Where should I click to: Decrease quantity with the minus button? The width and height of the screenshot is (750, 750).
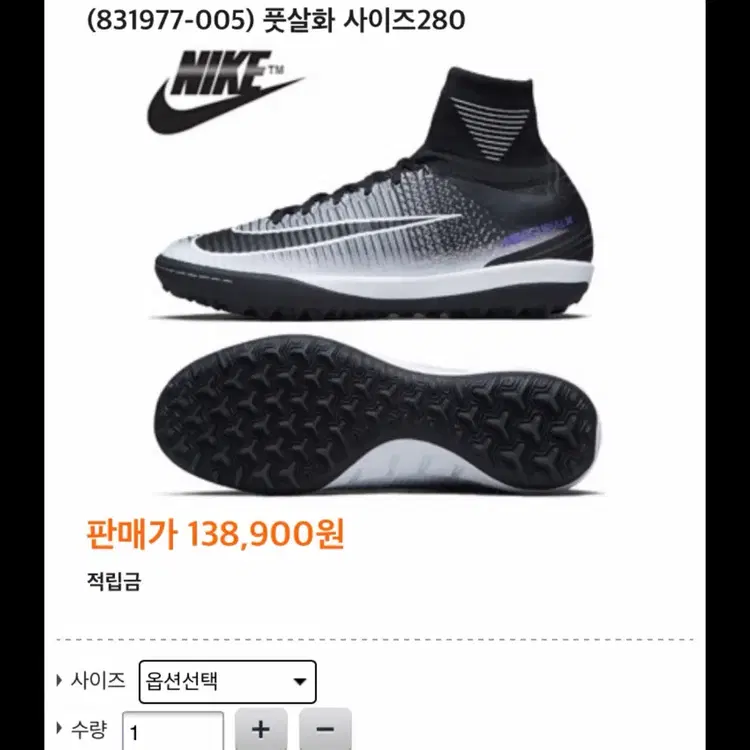(325, 730)
